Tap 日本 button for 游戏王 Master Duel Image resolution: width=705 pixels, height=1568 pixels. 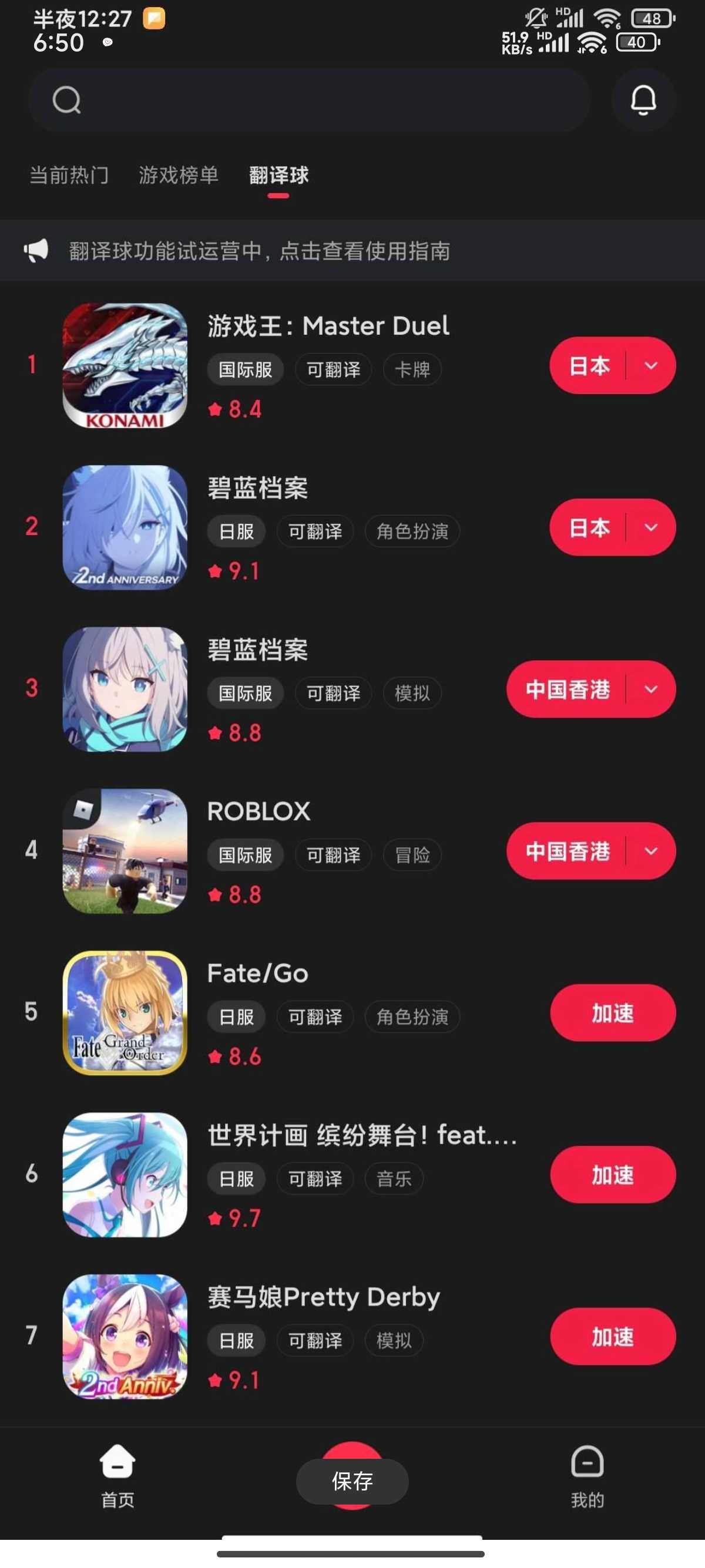coord(588,366)
